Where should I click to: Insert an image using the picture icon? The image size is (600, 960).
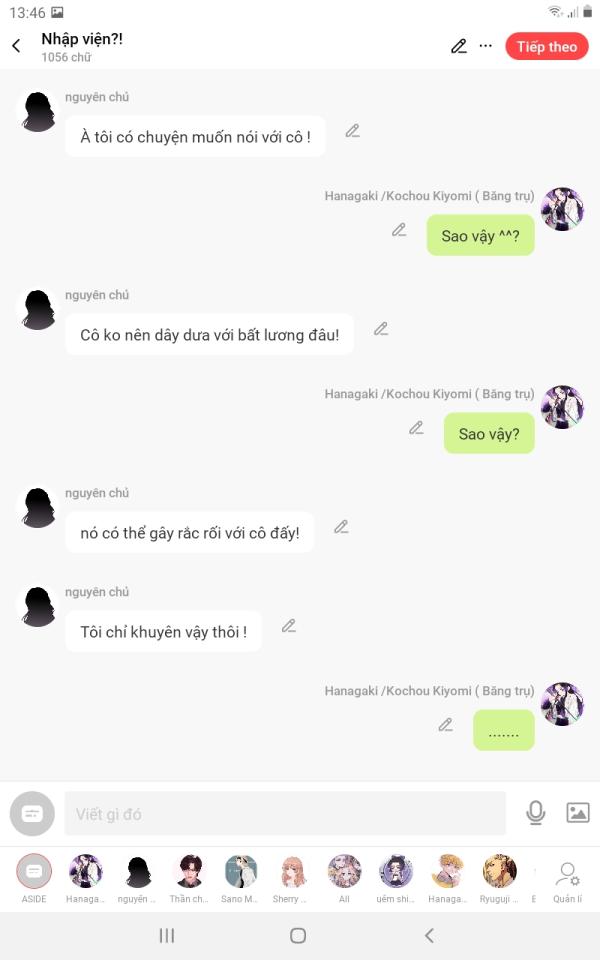(578, 813)
